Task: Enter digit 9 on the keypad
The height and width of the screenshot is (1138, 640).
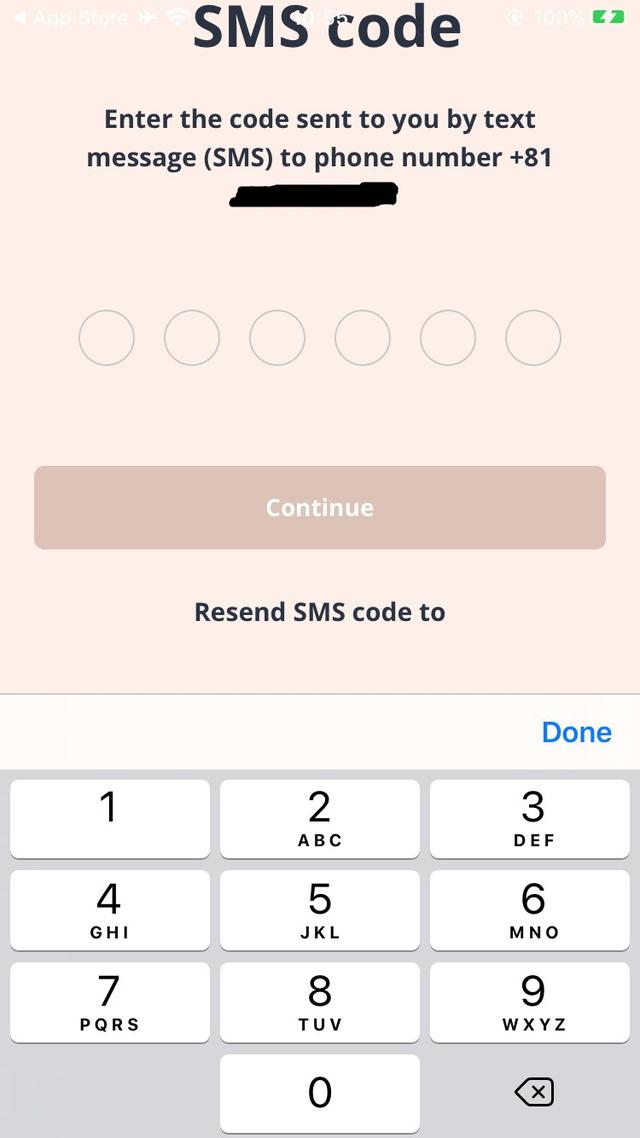Action: point(530,1002)
